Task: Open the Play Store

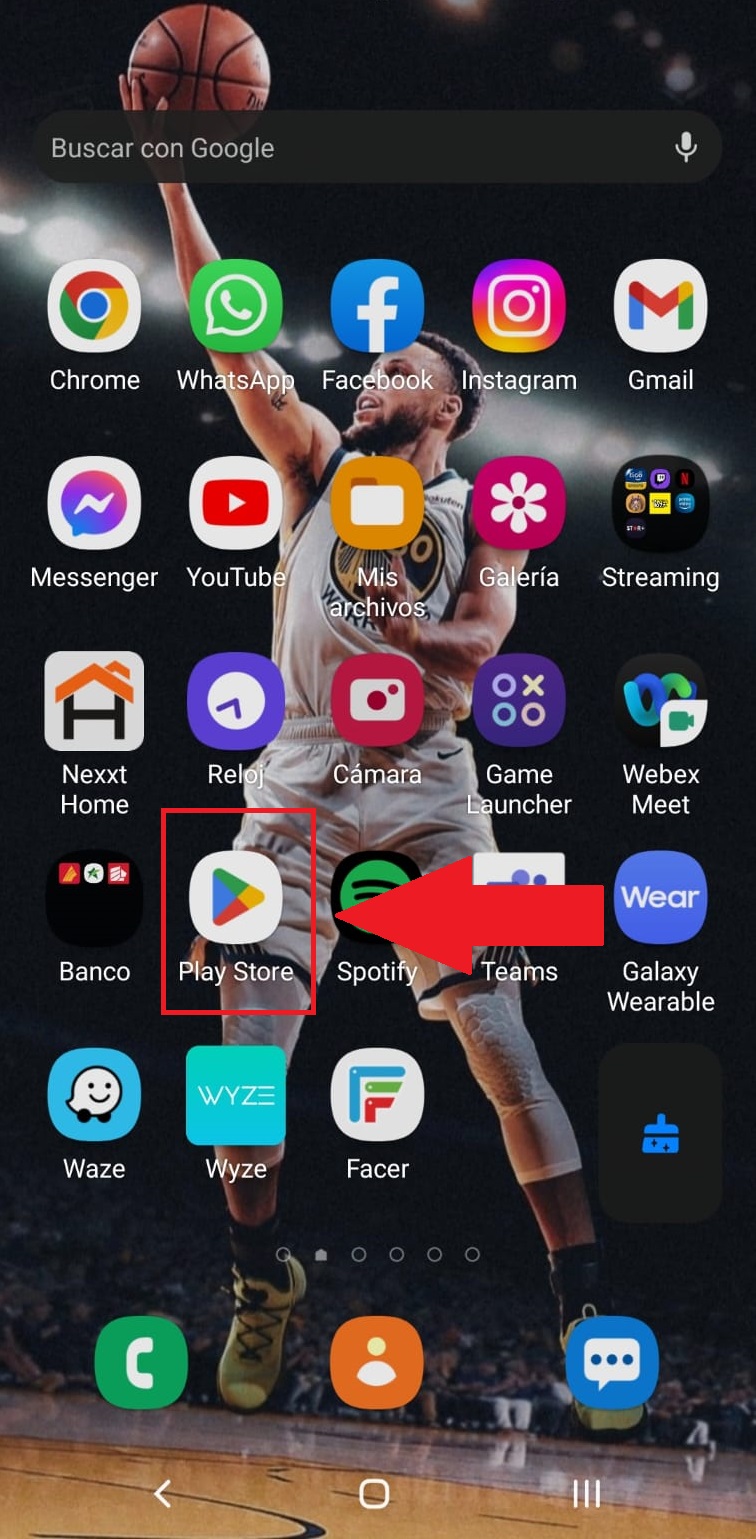Action: coord(236,897)
